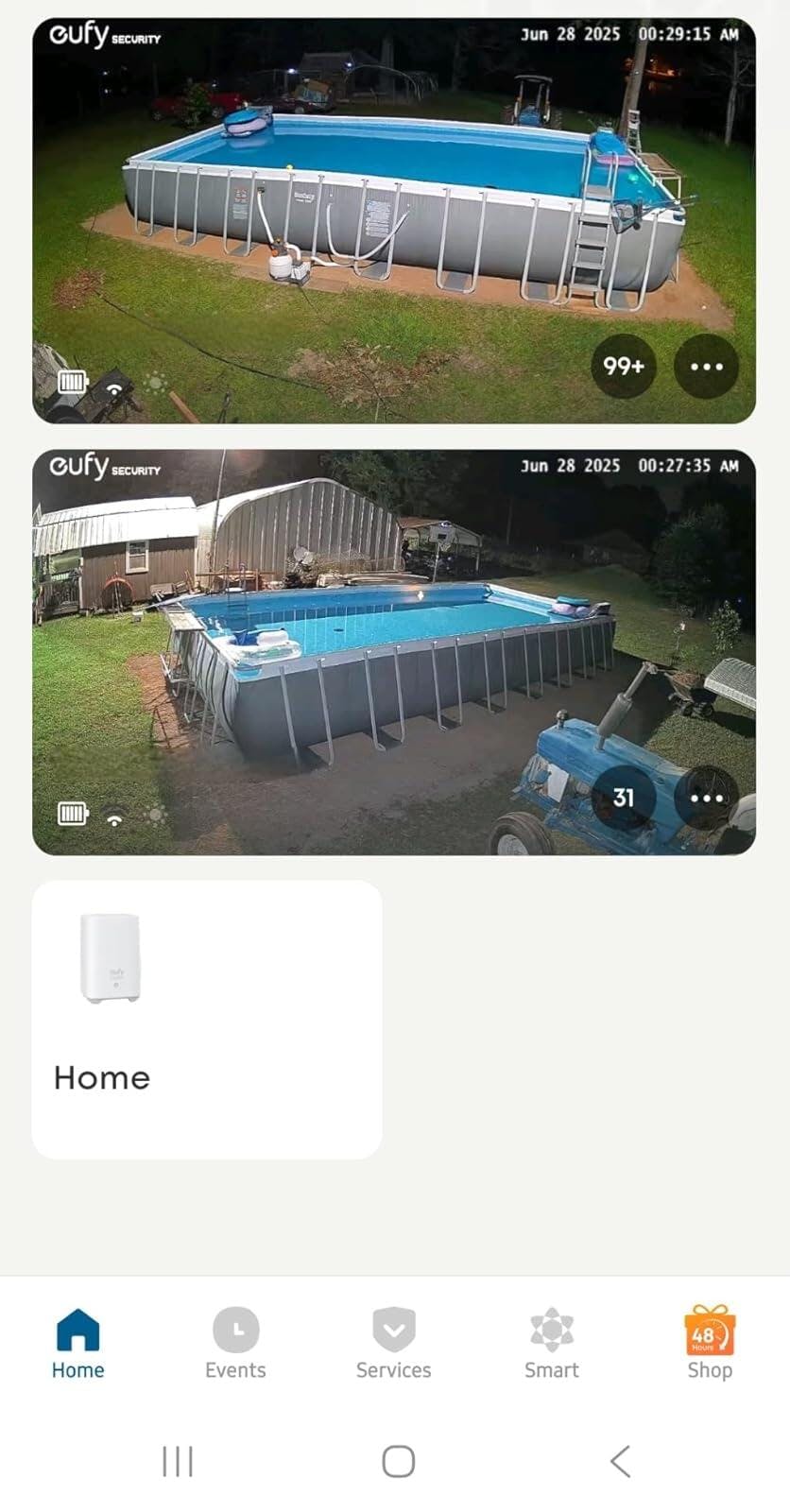Visit the Shop tab

pos(710,1344)
